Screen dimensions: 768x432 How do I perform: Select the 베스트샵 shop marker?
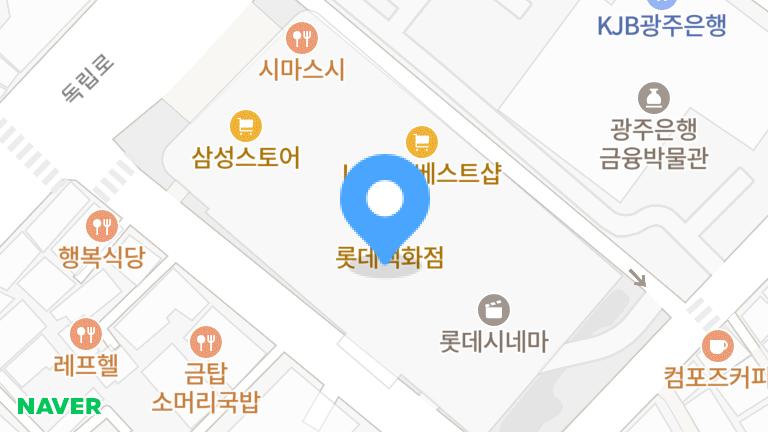click(x=422, y=141)
